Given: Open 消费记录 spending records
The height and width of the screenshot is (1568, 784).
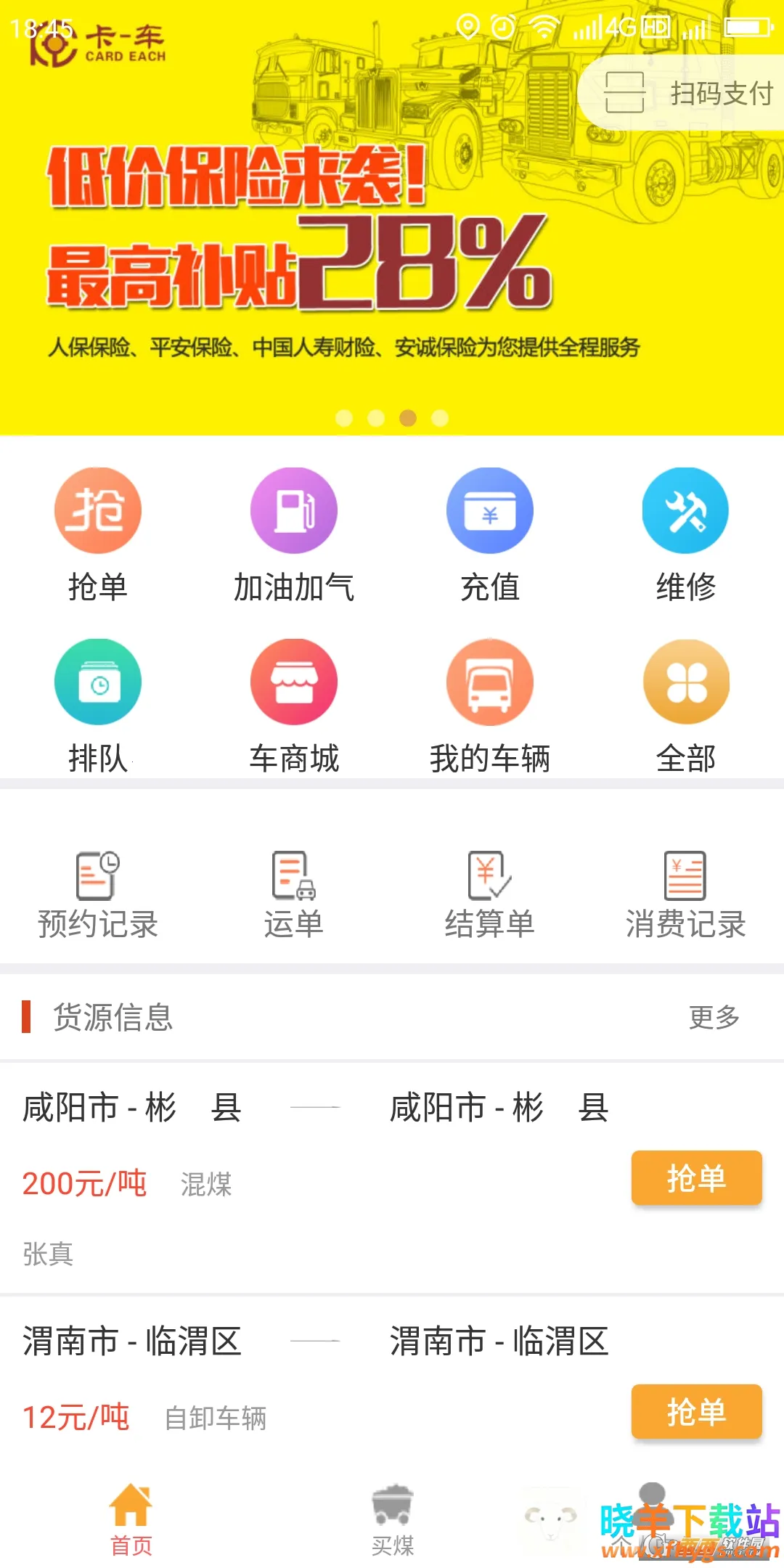Looking at the screenshot, I should click(686, 896).
